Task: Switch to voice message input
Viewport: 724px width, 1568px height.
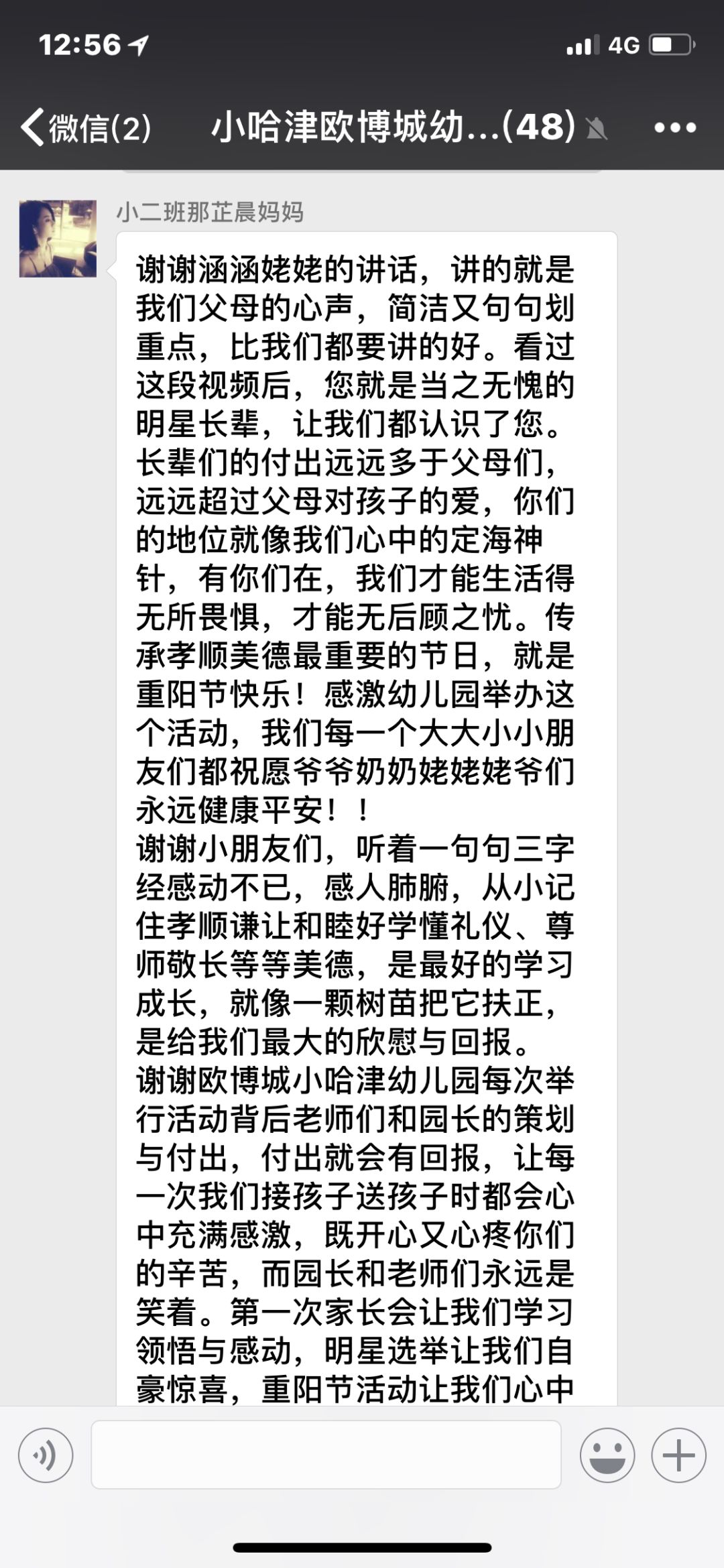Action: point(46,1455)
